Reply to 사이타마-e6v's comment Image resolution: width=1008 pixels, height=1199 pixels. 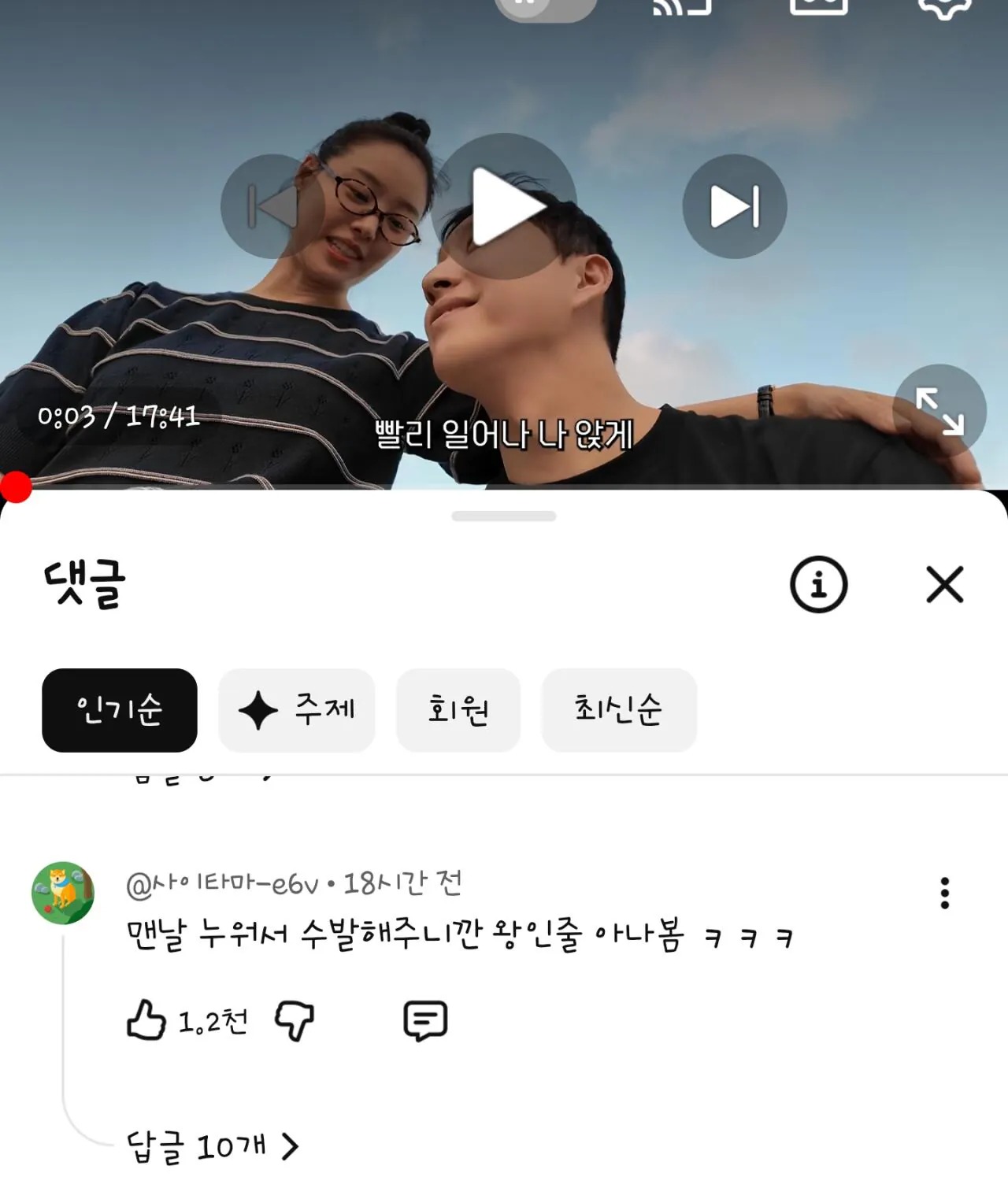pyautogui.click(x=425, y=1021)
